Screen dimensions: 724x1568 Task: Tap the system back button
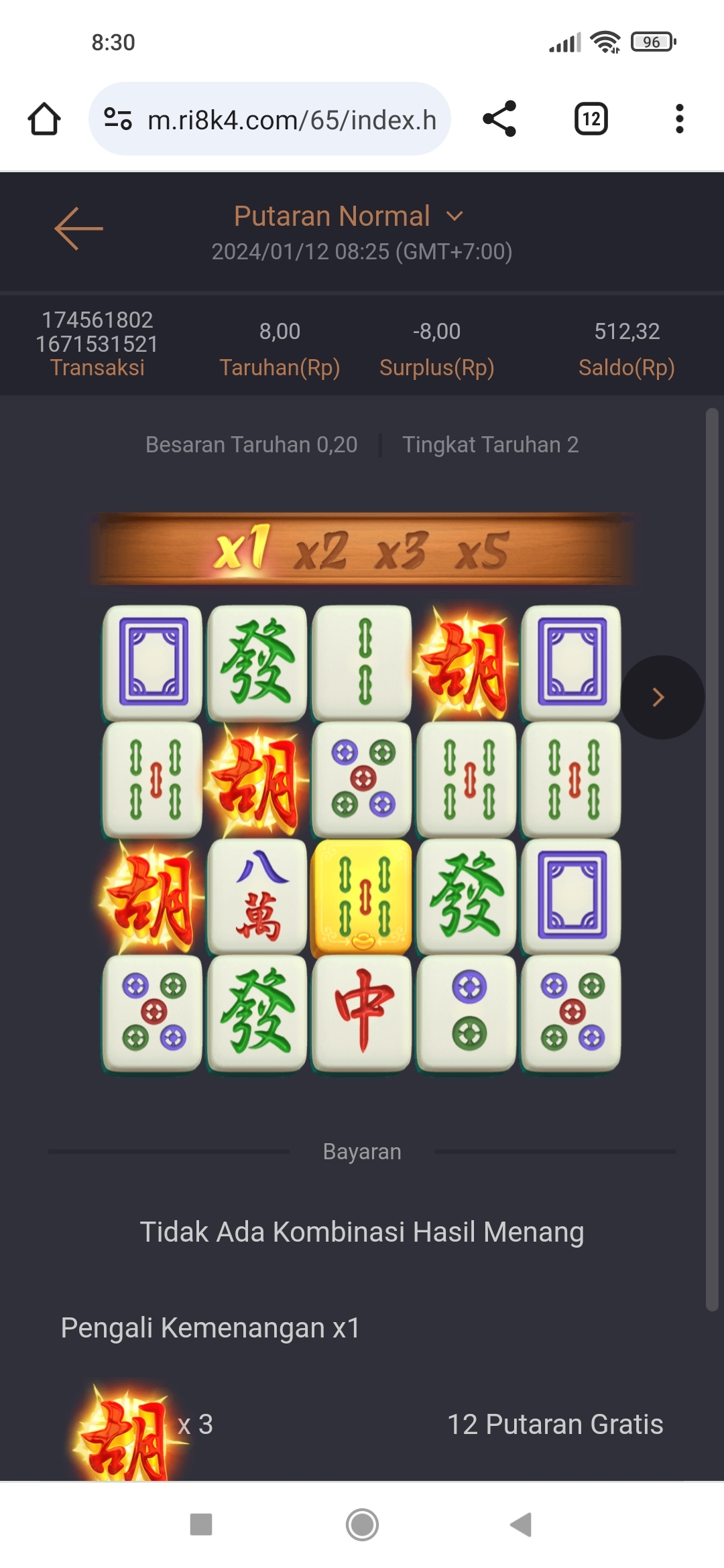point(521,1524)
